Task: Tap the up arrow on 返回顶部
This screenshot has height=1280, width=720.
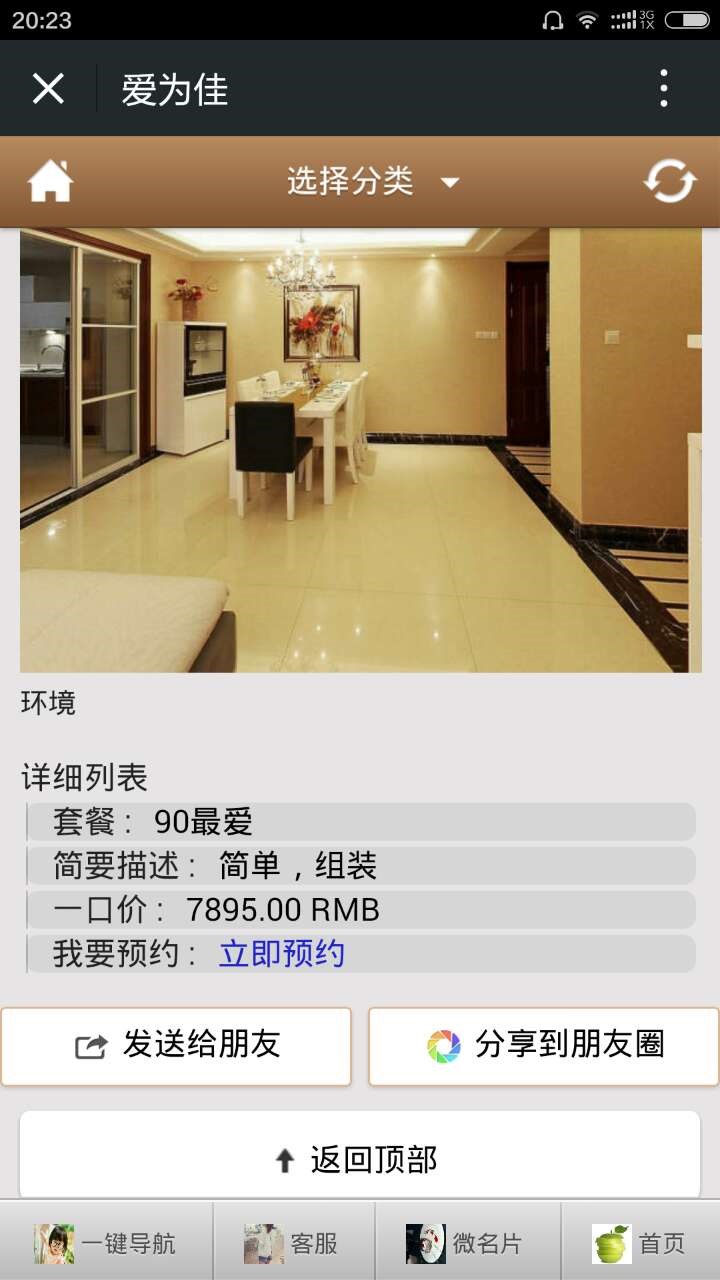Action: [283, 1158]
